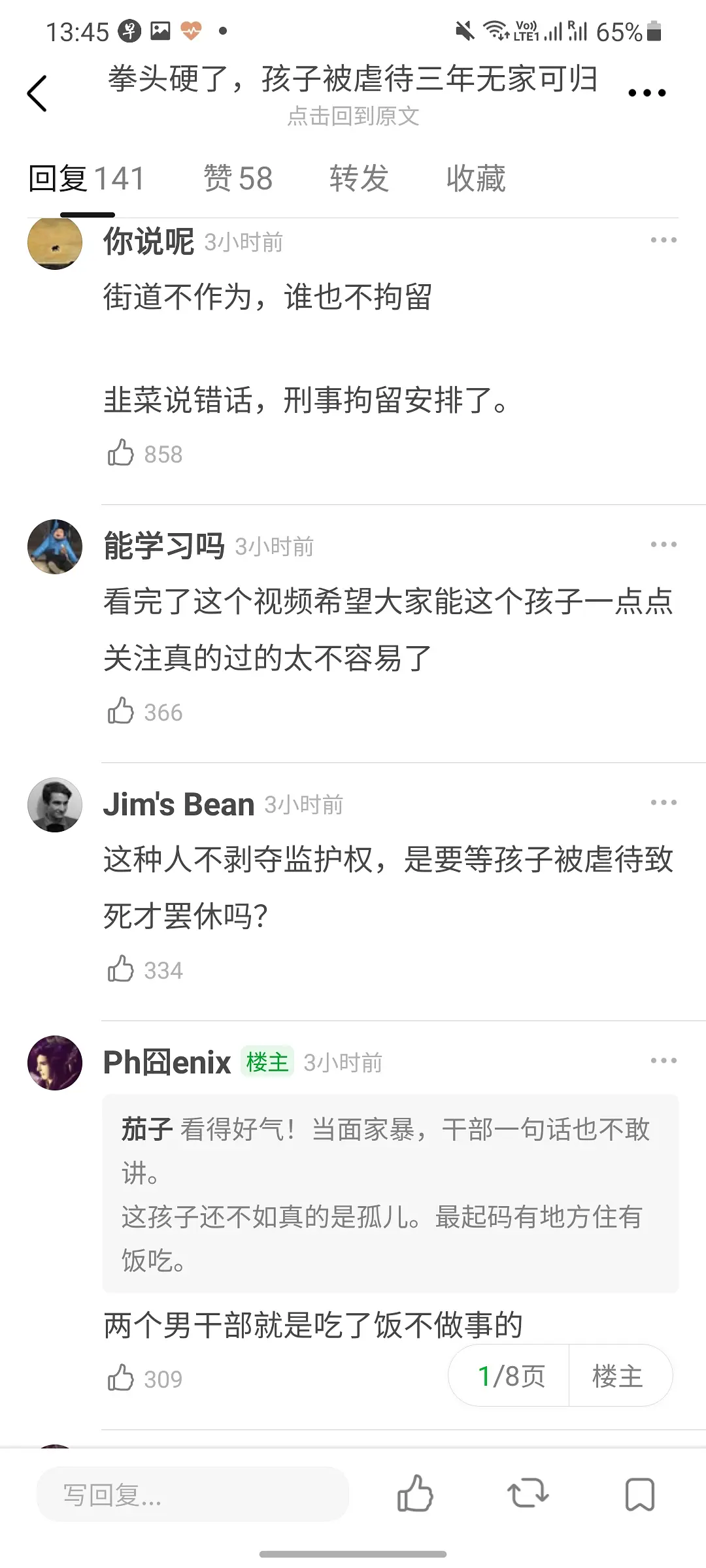Open more options on Jim's Bean's comment
This screenshot has width=706, height=1568.
[x=664, y=802]
